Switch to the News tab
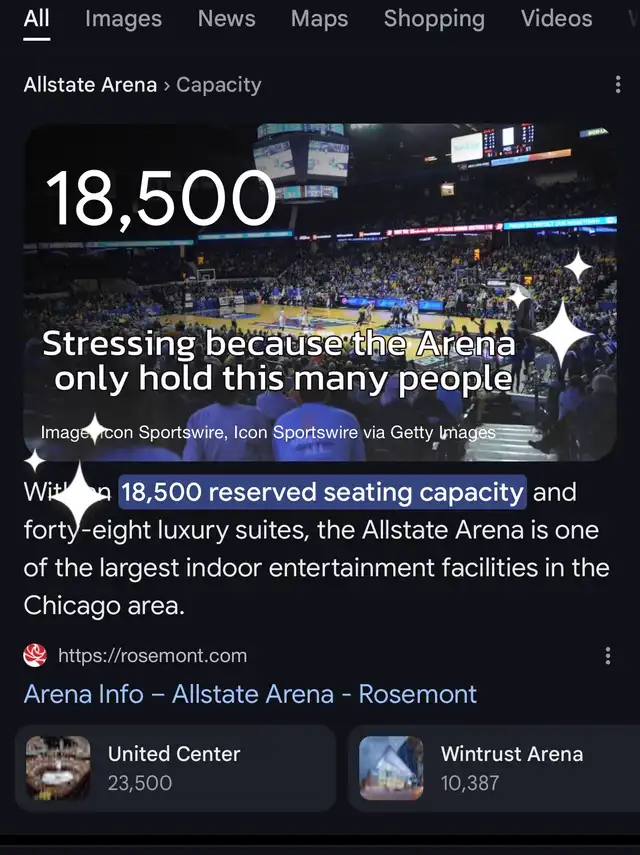Screen dimensions: 640x855 pyautogui.click(x=226, y=19)
